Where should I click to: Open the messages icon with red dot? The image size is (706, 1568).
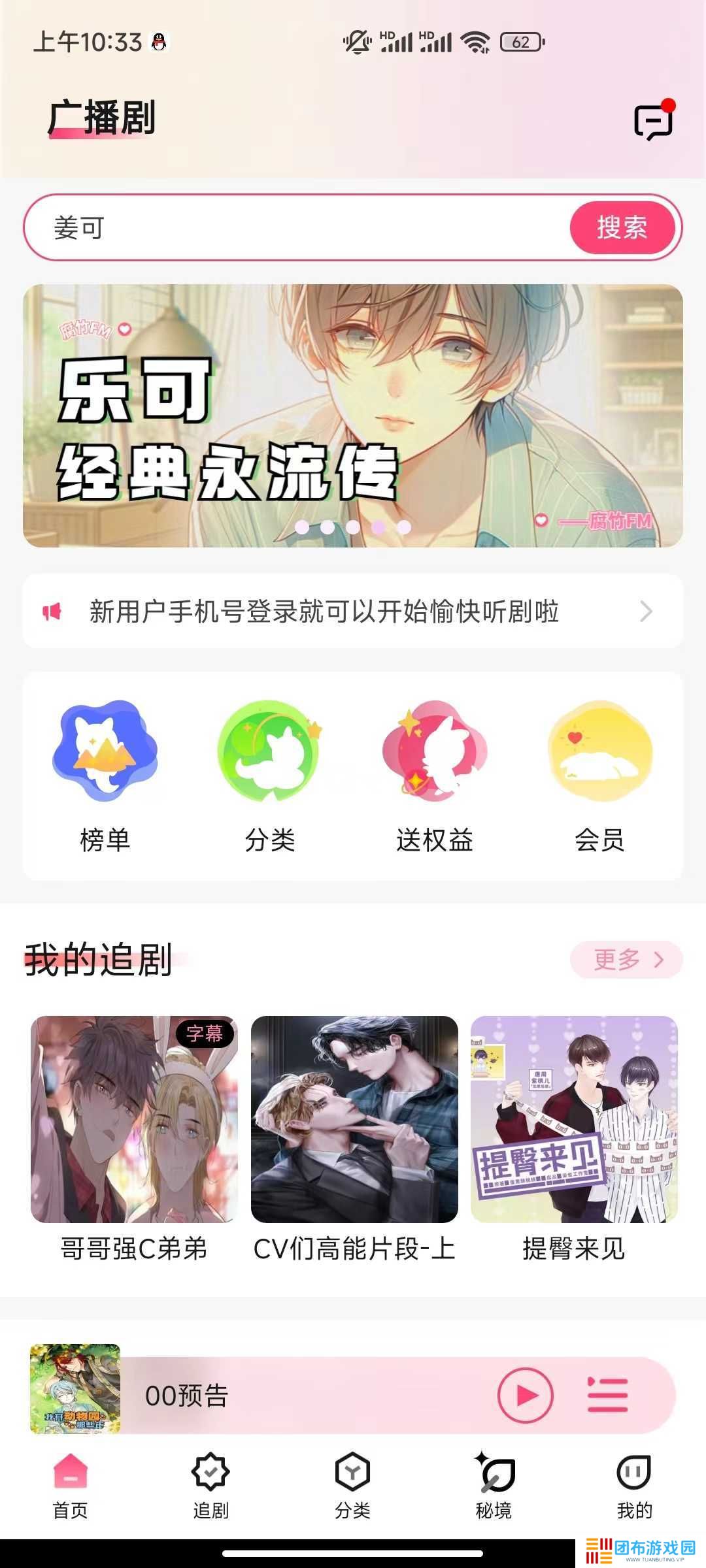point(653,122)
